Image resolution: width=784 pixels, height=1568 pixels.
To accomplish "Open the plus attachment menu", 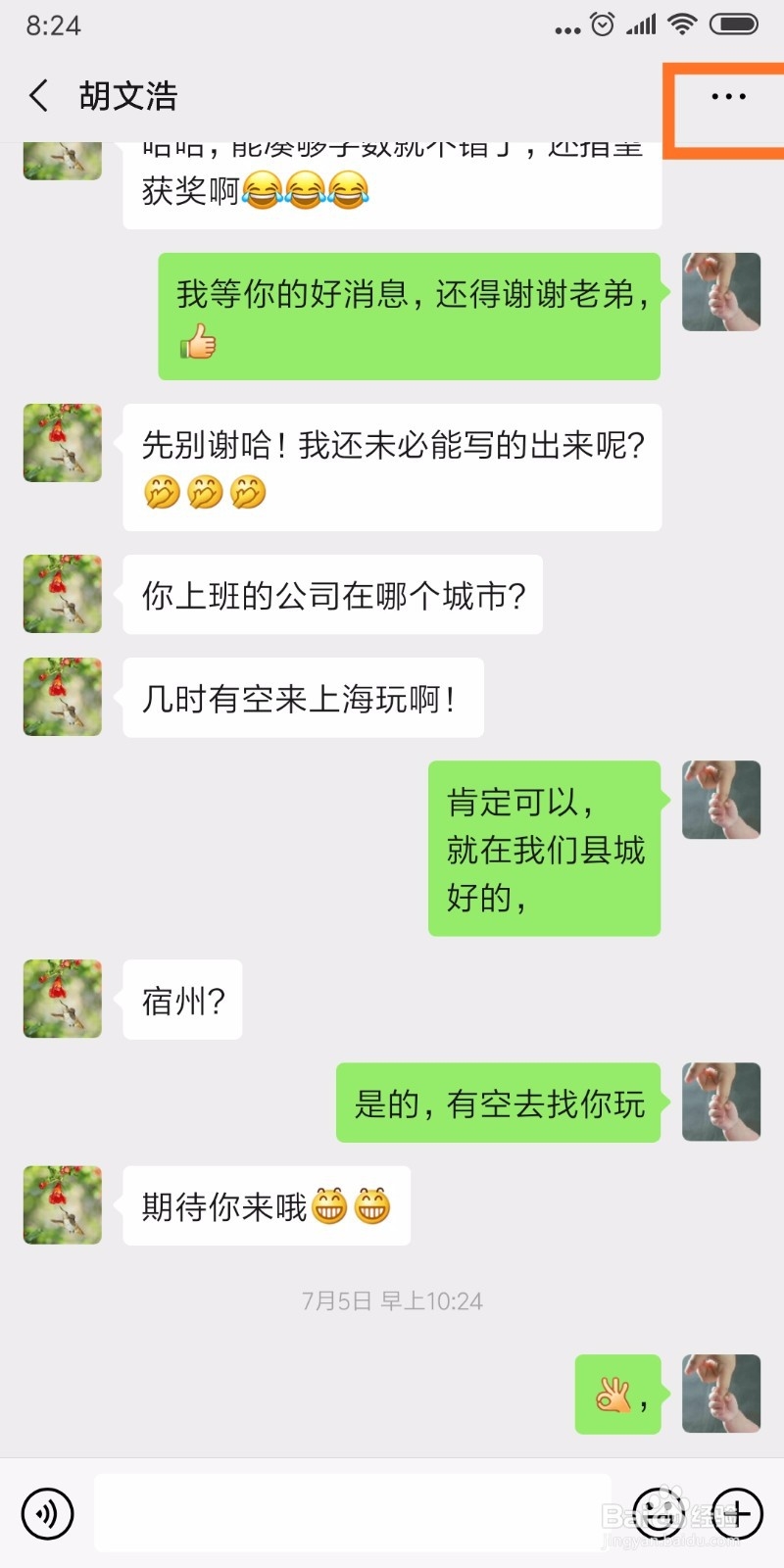I will 738,1513.
